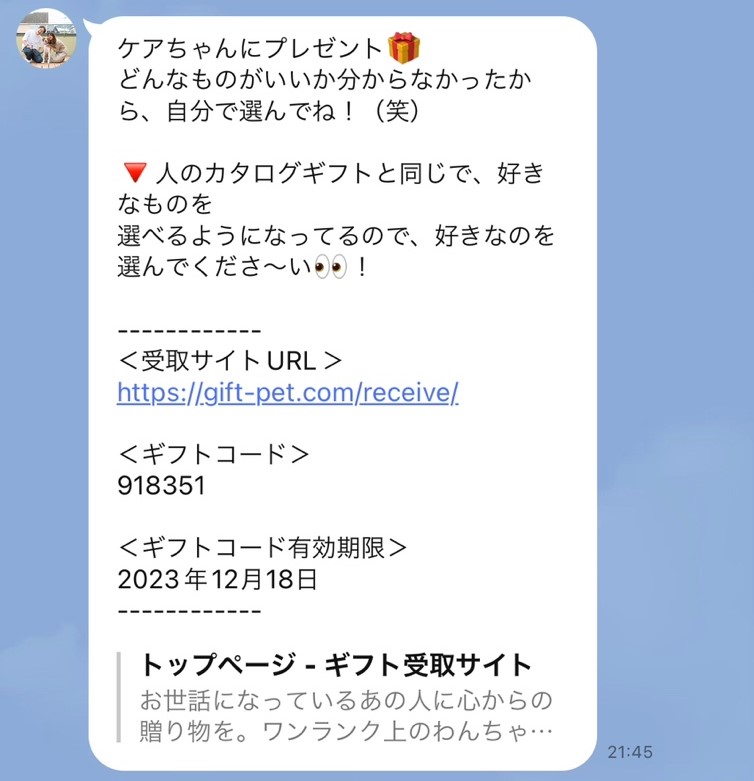Screen dimensions: 754x781
Task: Open the gift-pet.com receive link
Action: point(287,392)
